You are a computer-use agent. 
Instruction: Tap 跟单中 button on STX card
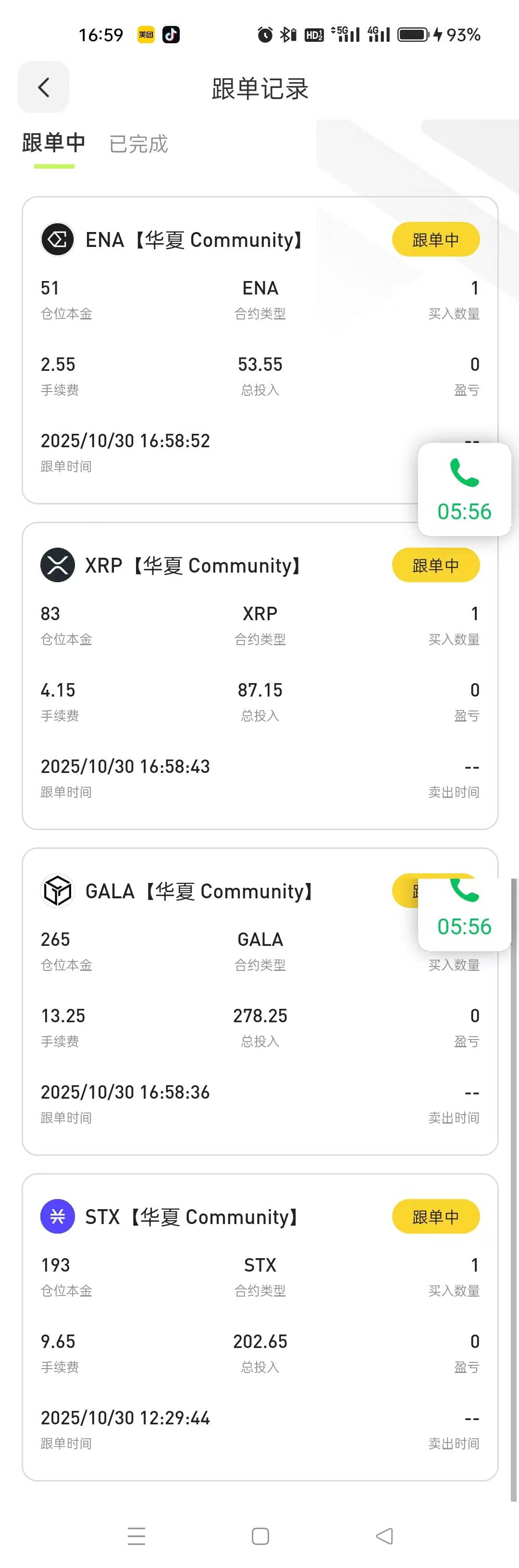tap(435, 1216)
